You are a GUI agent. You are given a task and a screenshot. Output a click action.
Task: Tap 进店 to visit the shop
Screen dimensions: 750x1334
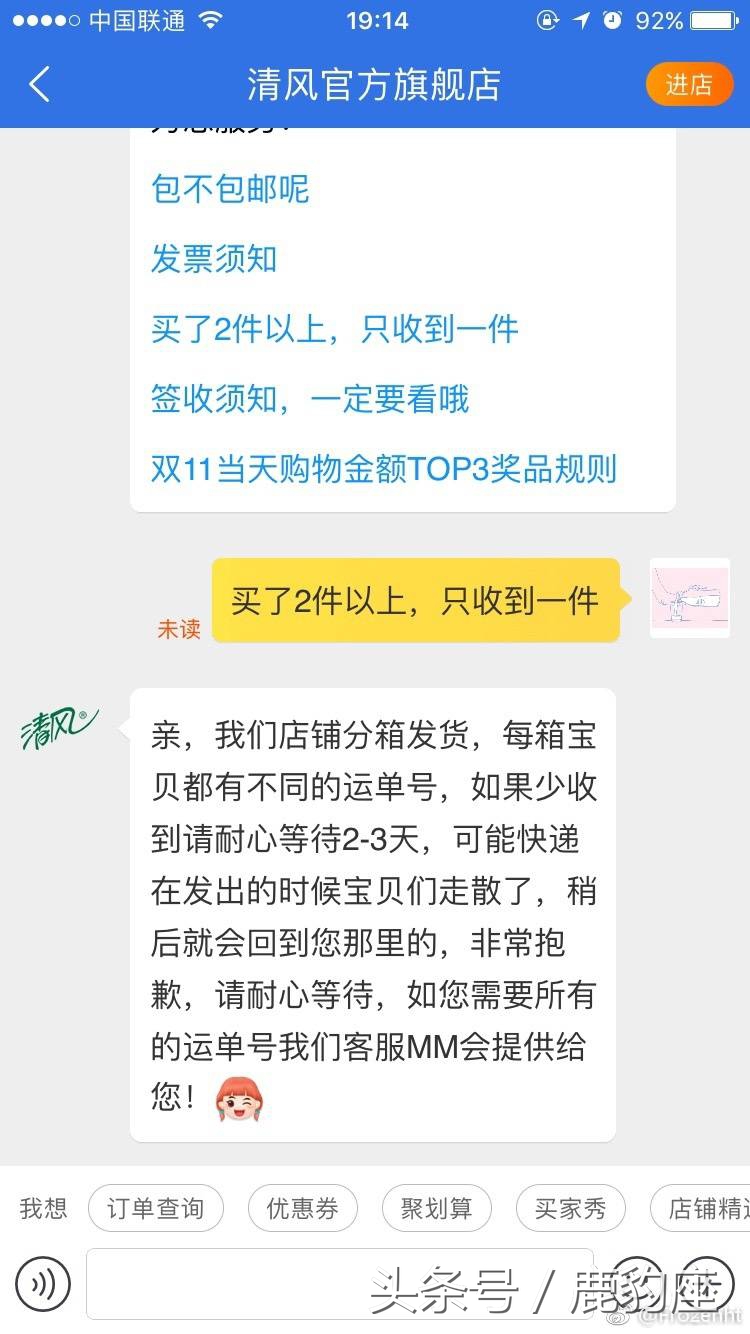(x=688, y=84)
